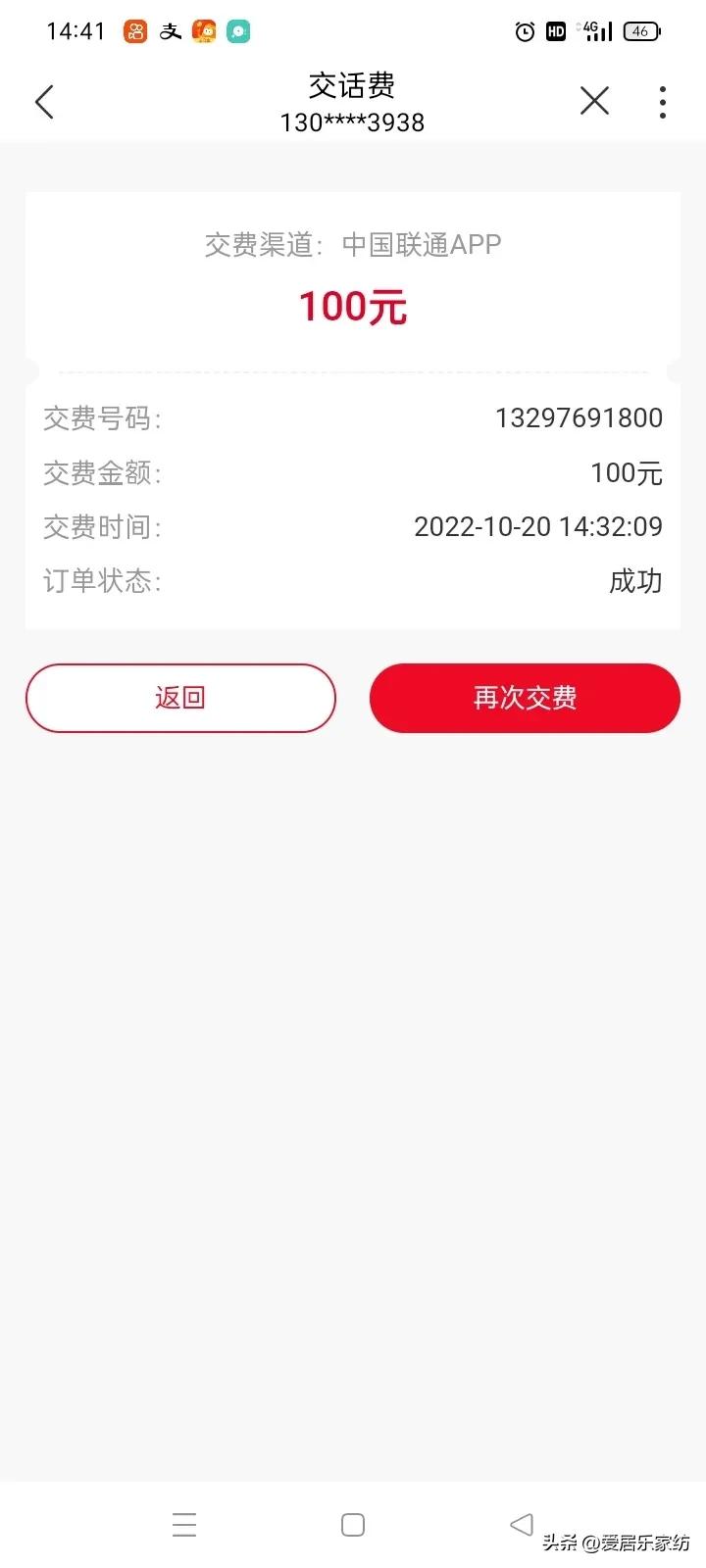Tap the back arrow at top left

43,101
